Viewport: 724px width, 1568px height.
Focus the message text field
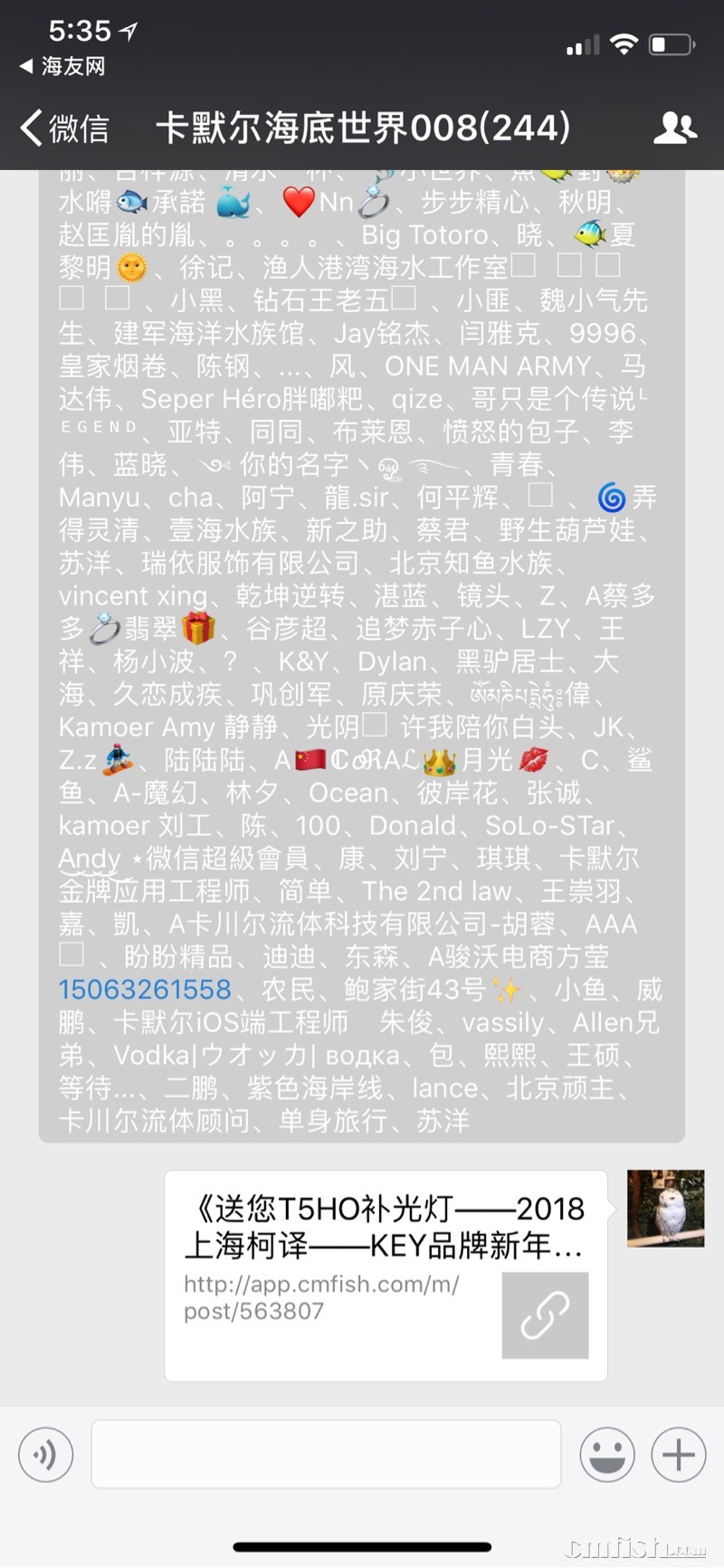coord(326,1454)
